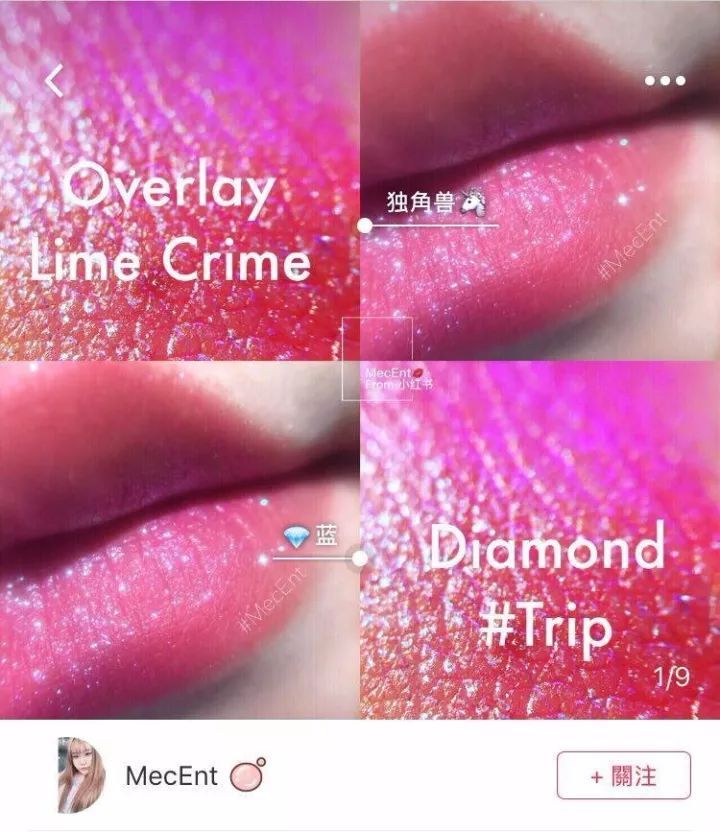Tap the 独角兽 tag on the photo

435,204
